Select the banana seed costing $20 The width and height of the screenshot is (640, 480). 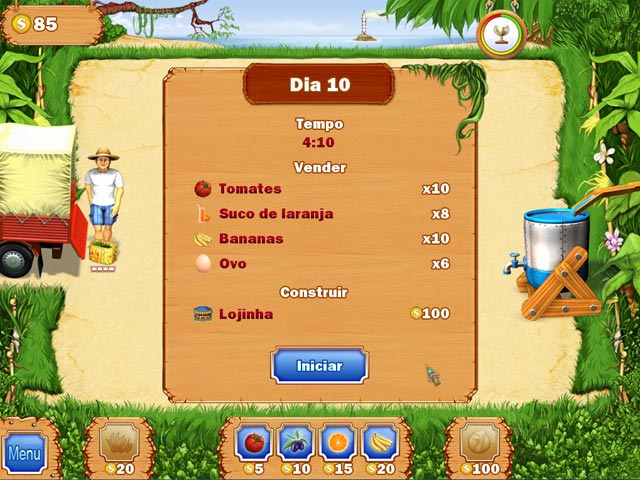tap(380, 443)
